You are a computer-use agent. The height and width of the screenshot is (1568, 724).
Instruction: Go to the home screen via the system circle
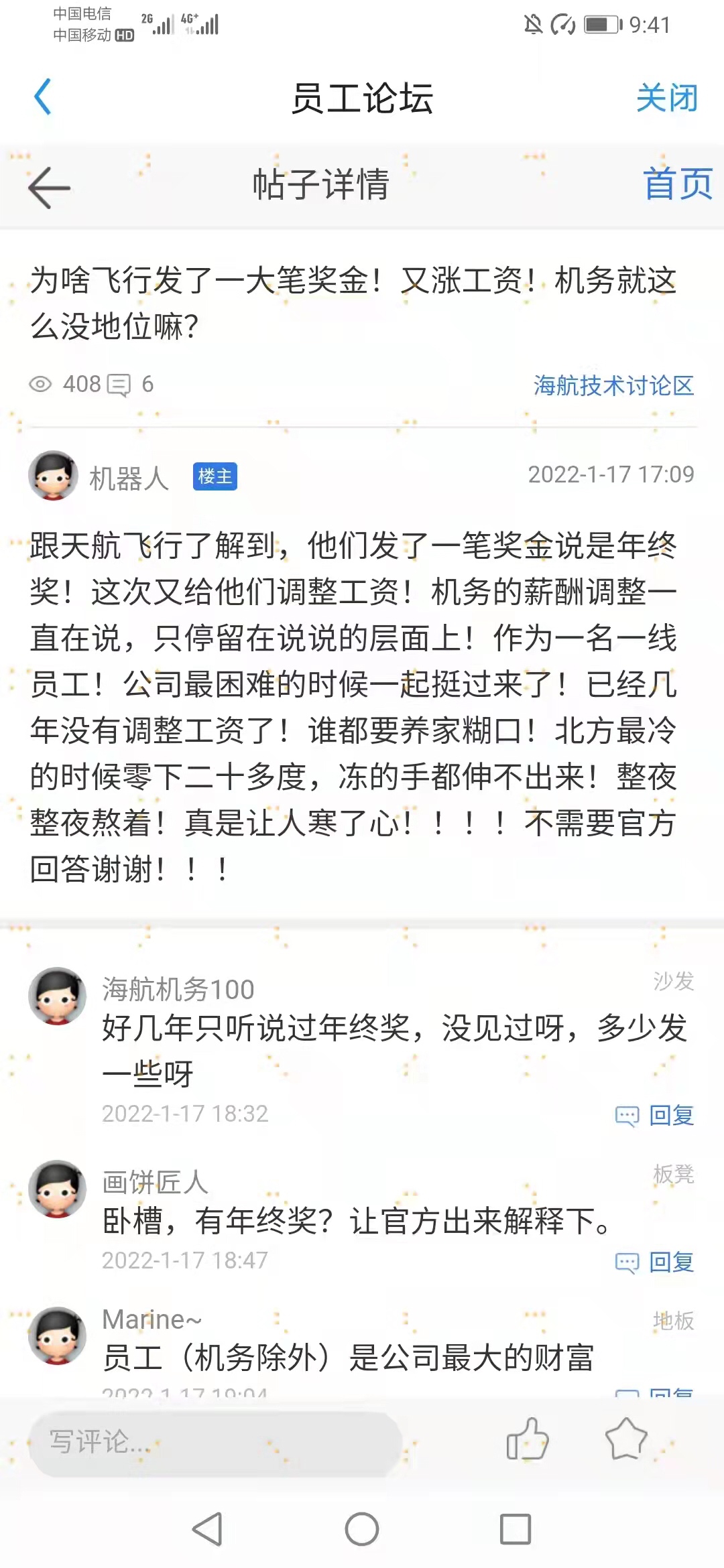[362, 1529]
